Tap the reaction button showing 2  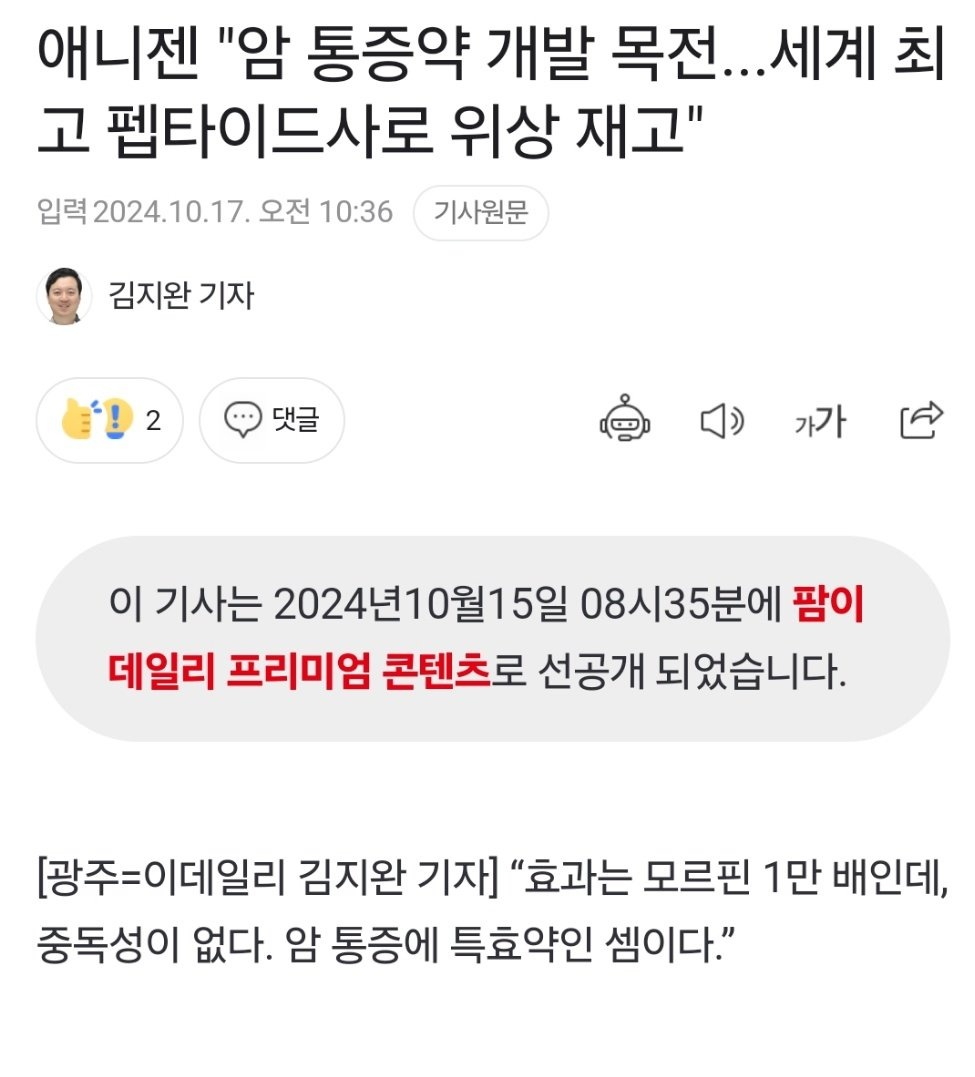pos(109,420)
